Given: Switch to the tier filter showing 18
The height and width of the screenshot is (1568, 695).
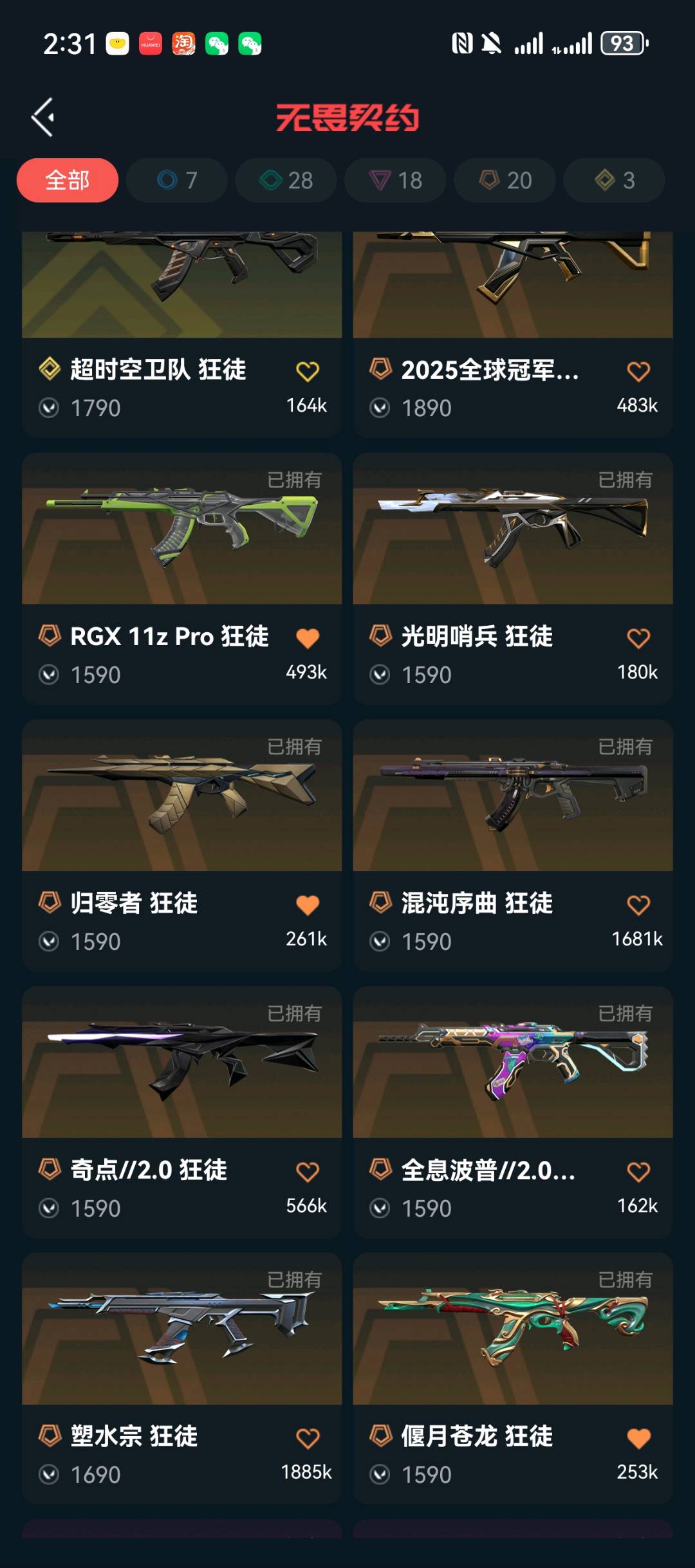Looking at the screenshot, I should click(395, 180).
